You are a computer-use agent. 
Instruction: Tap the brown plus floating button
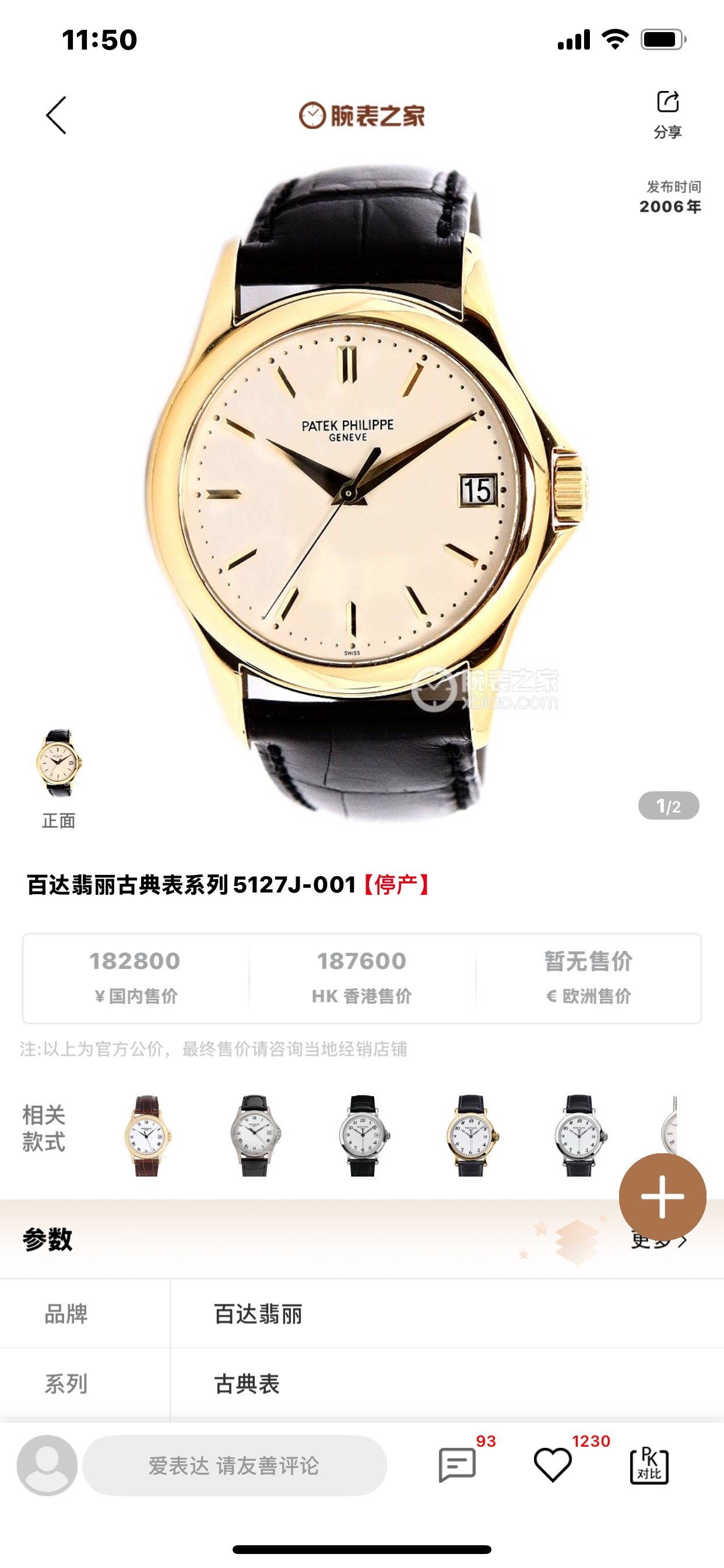pos(662,1196)
